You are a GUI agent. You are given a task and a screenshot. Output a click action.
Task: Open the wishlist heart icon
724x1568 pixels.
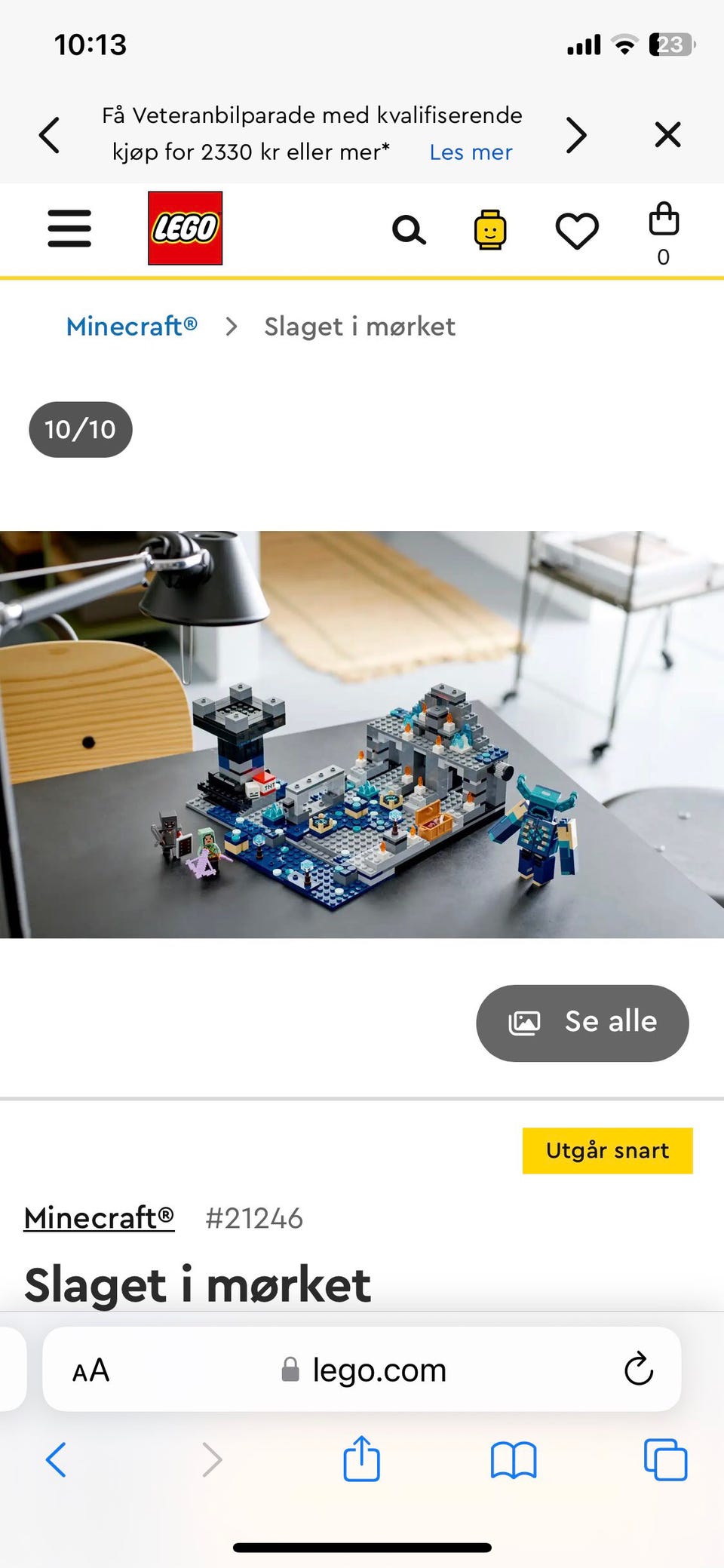click(576, 229)
